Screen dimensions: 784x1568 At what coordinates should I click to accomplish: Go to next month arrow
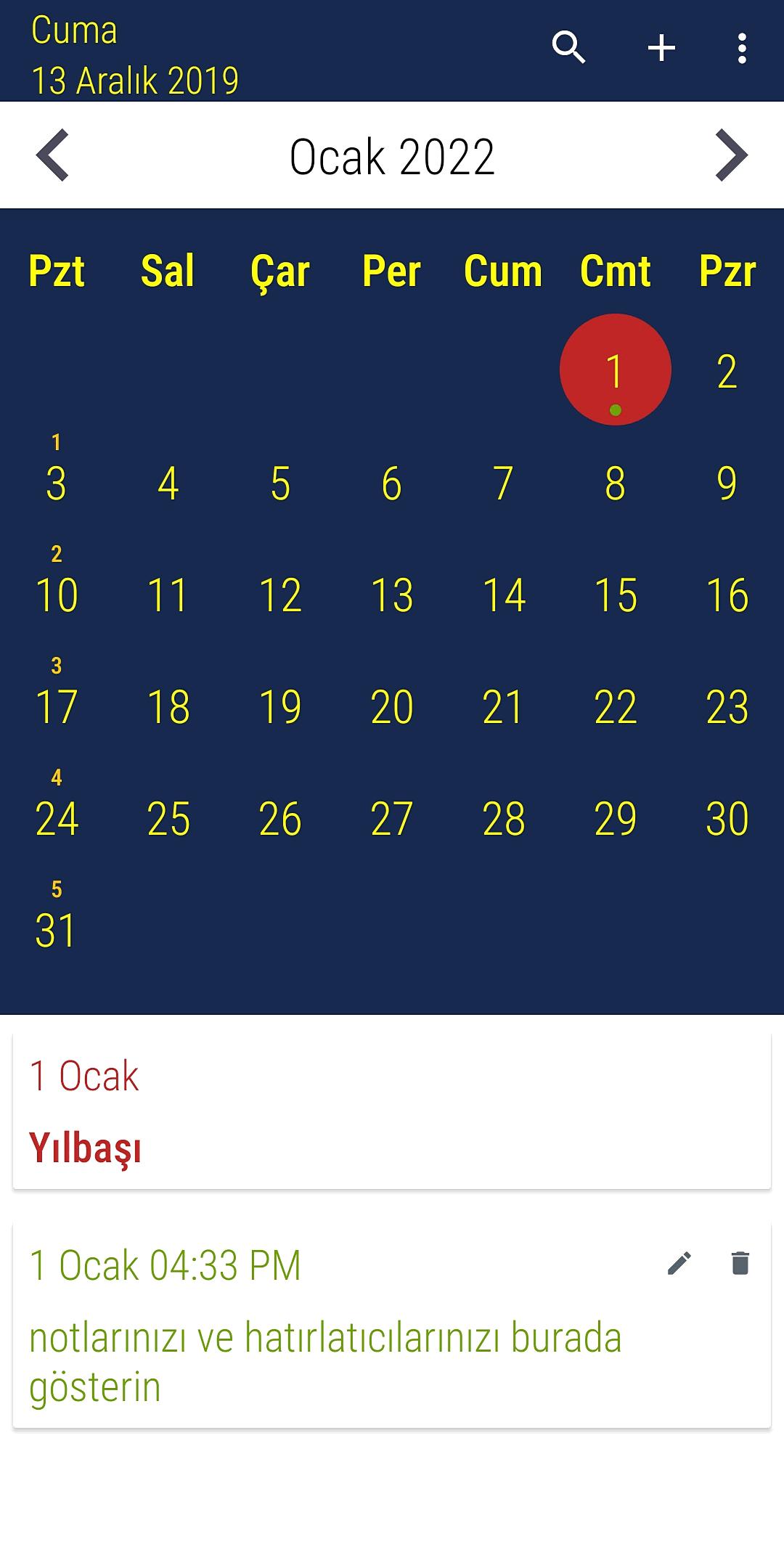(730, 155)
